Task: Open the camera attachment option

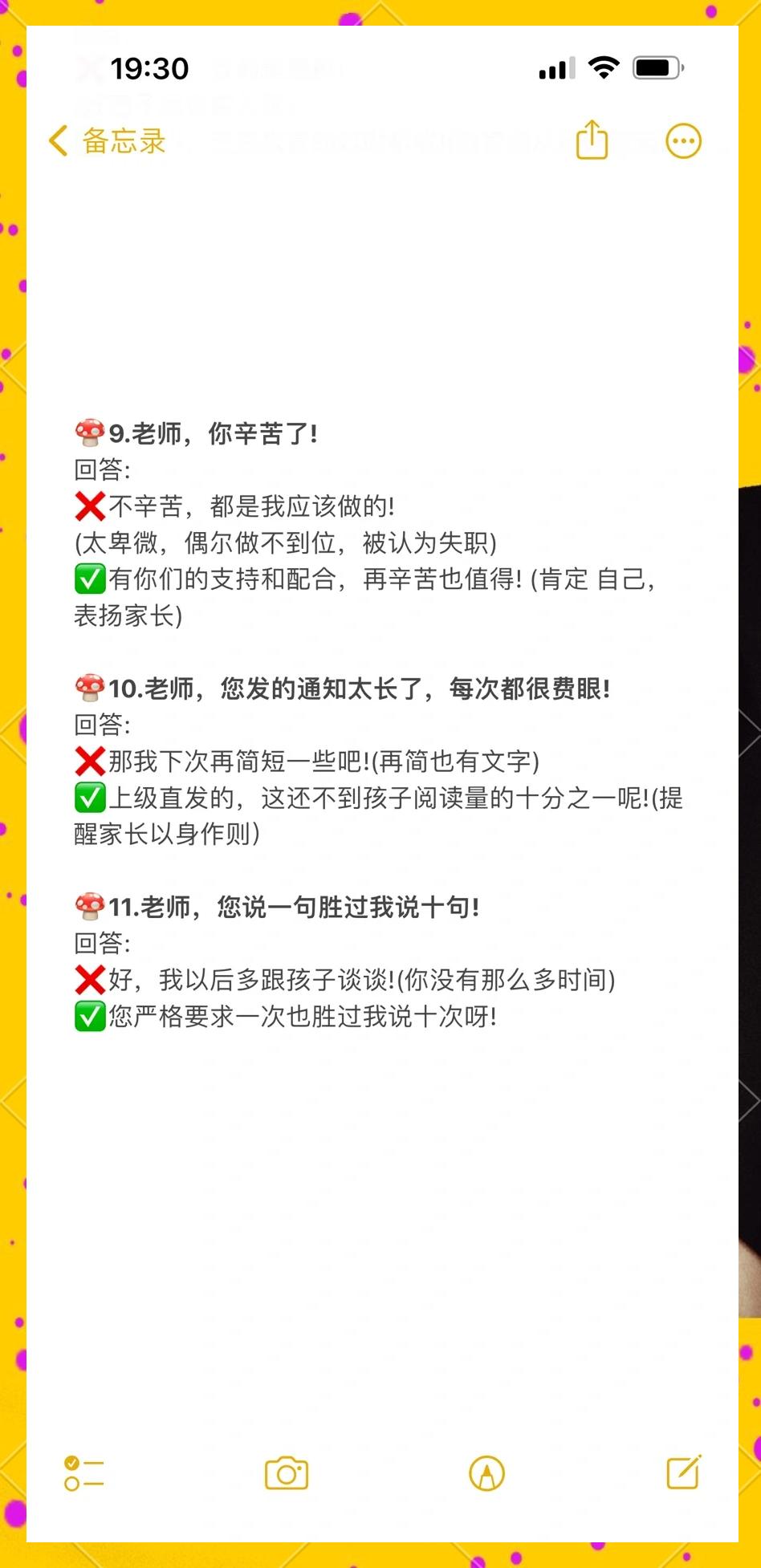Action: (287, 1473)
